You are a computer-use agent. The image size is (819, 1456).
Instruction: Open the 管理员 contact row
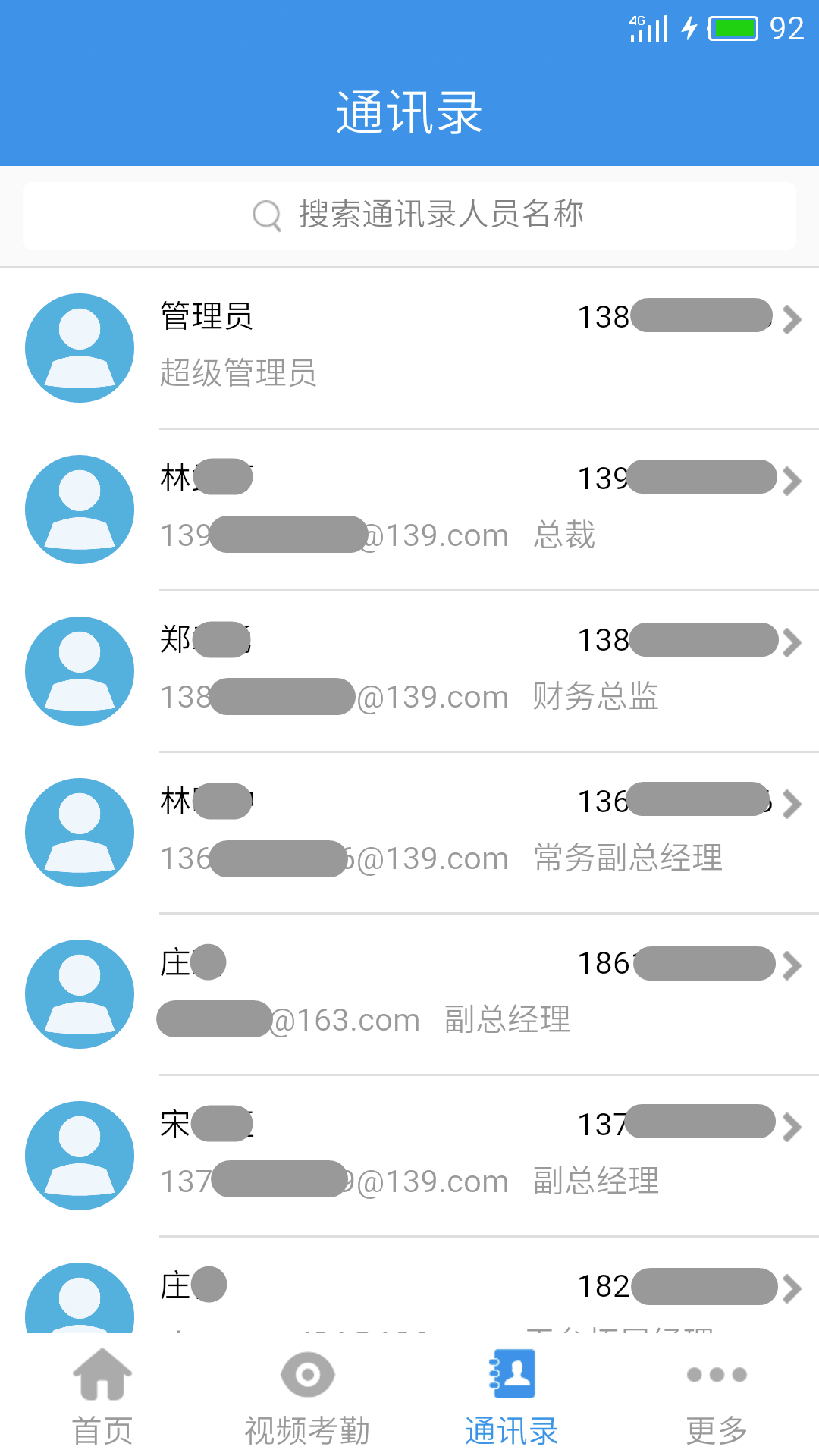409,347
